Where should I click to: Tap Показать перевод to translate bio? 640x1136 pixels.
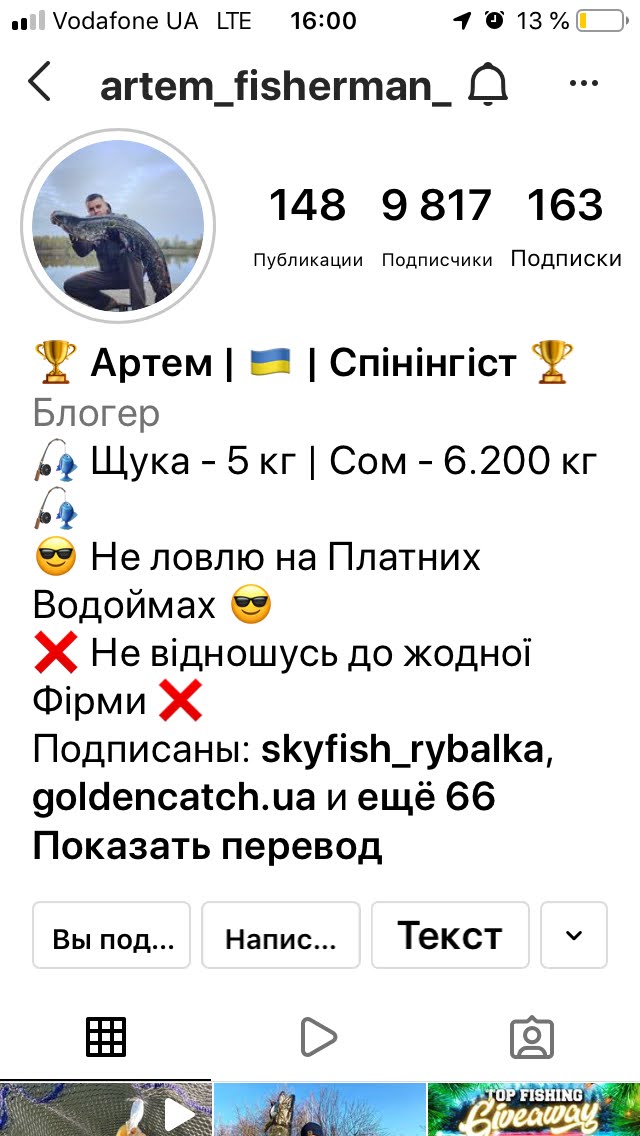tap(207, 846)
